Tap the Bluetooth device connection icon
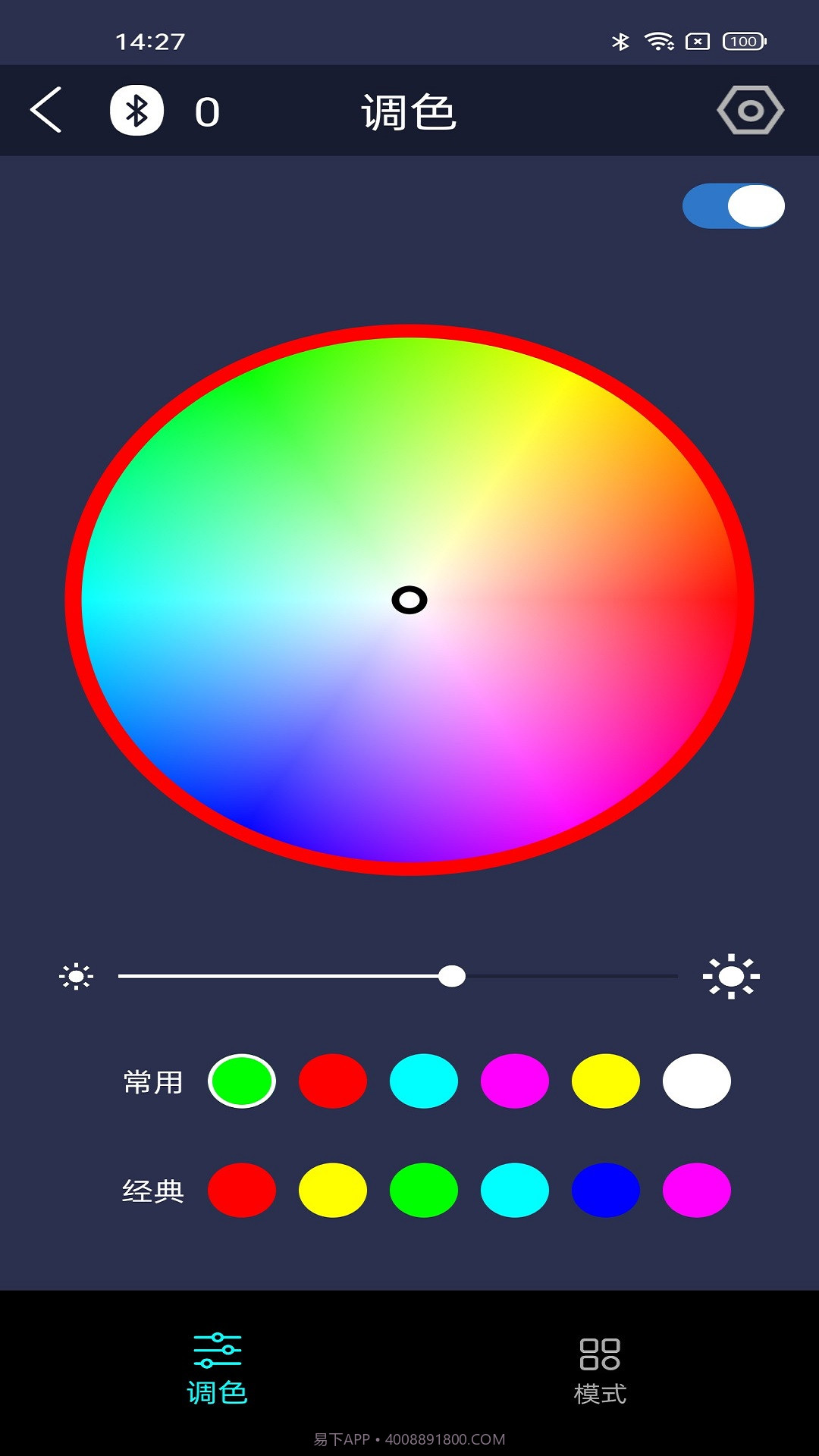This screenshot has height=1456, width=819. [x=136, y=110]
